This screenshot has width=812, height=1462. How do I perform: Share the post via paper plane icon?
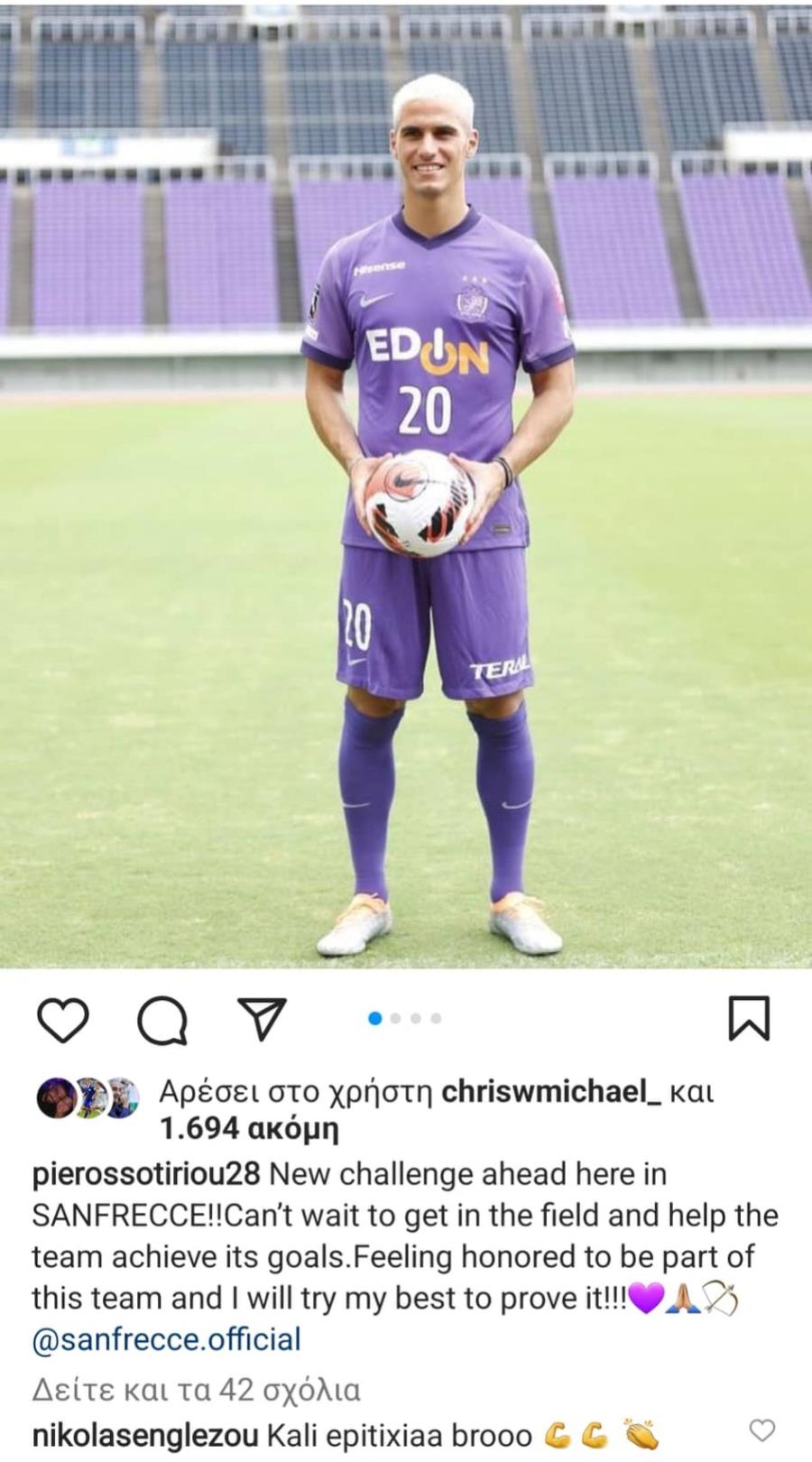262,1018
